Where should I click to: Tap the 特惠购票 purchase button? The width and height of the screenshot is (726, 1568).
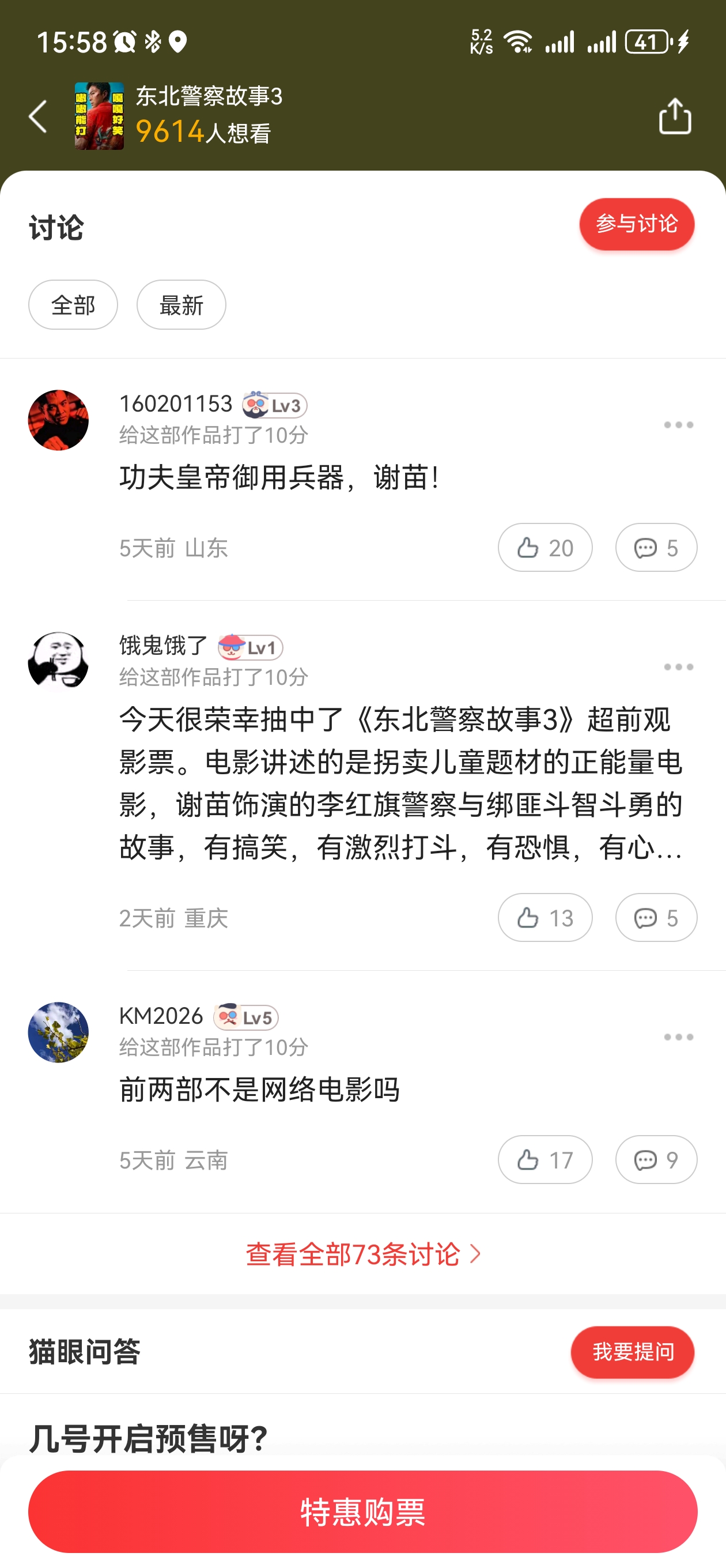pos(362,1512)
